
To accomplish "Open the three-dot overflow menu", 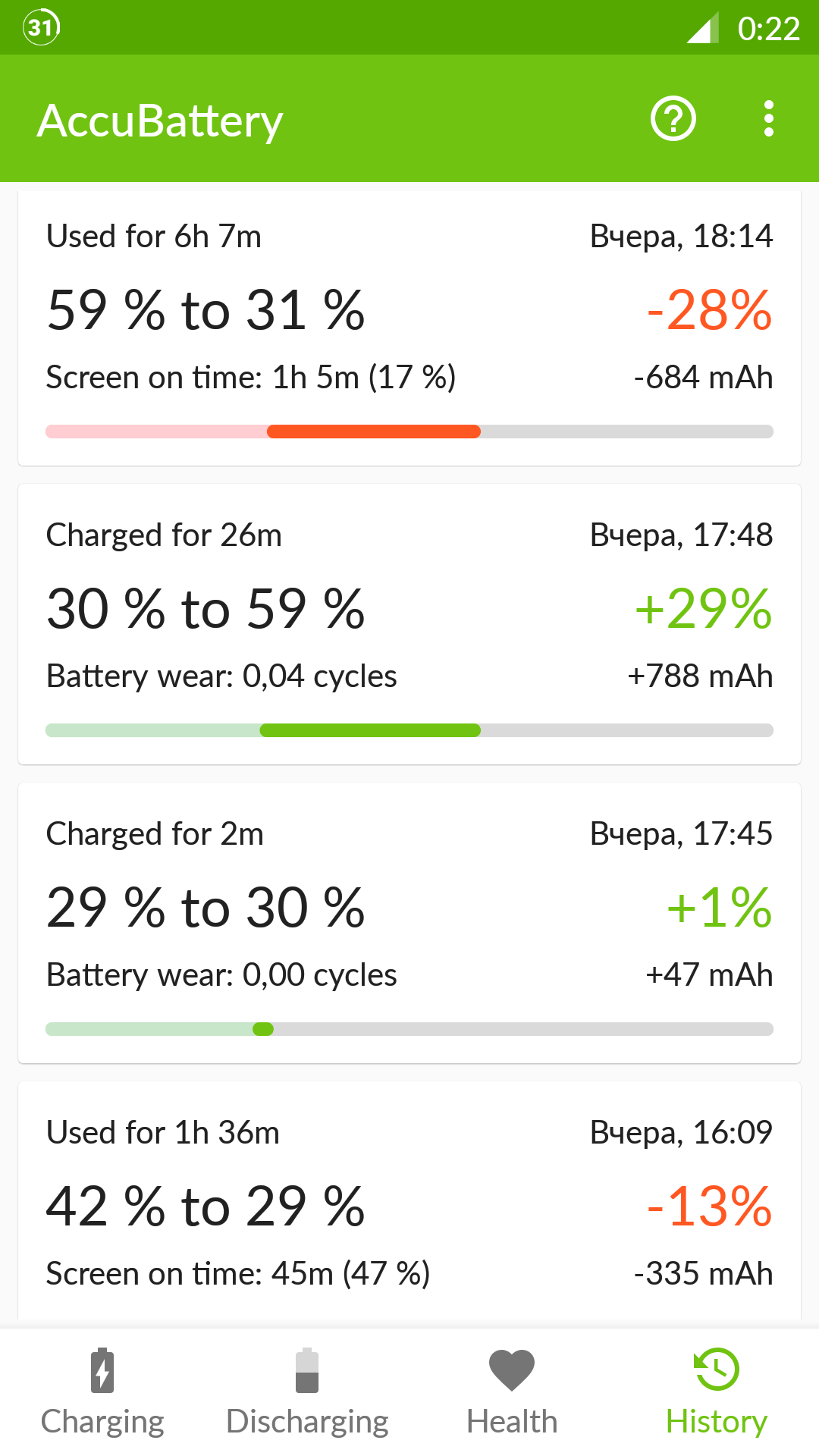I will point(769,119).
